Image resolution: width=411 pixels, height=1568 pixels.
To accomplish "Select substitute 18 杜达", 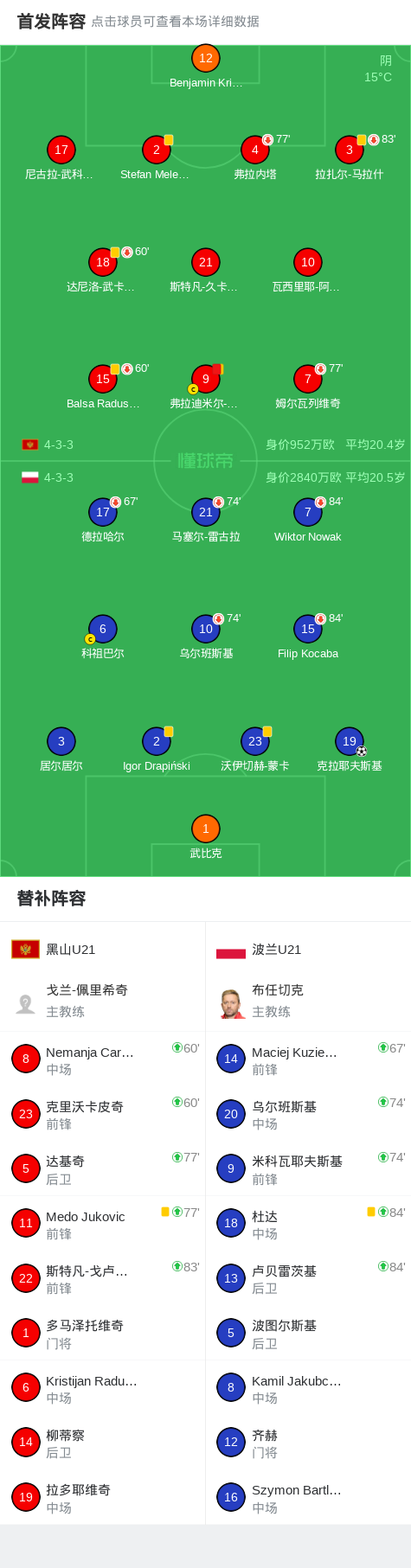I will [x=308, y=1223].
